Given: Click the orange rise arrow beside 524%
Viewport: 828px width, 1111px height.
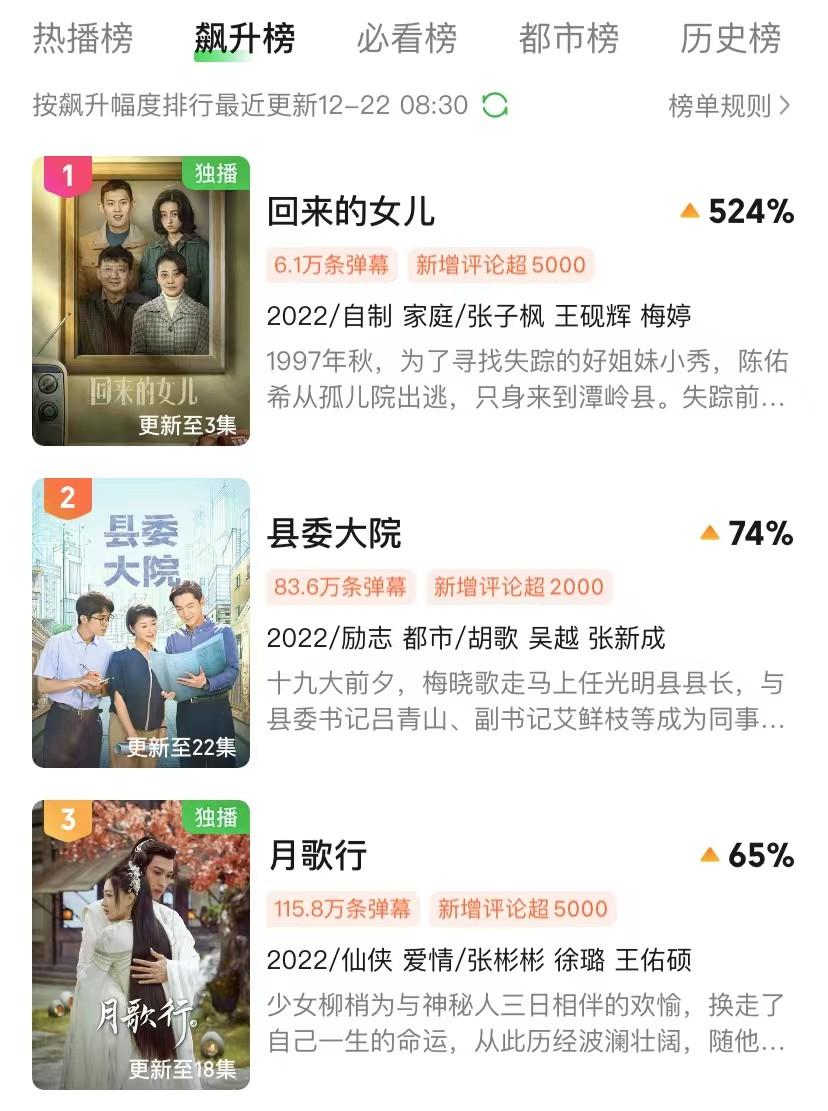Looking at the screenshot, I should 688,210.
